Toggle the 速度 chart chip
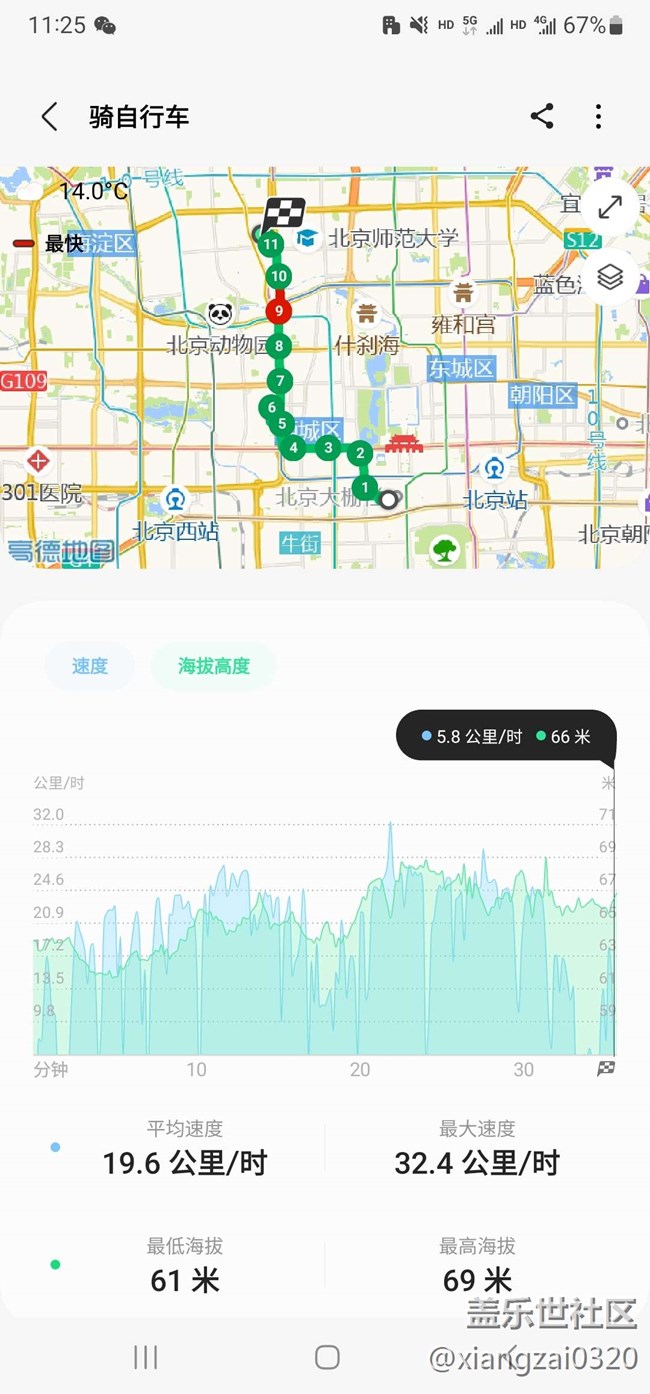The height and width of the screenshot is (1394, 650). tap(89, 666)
